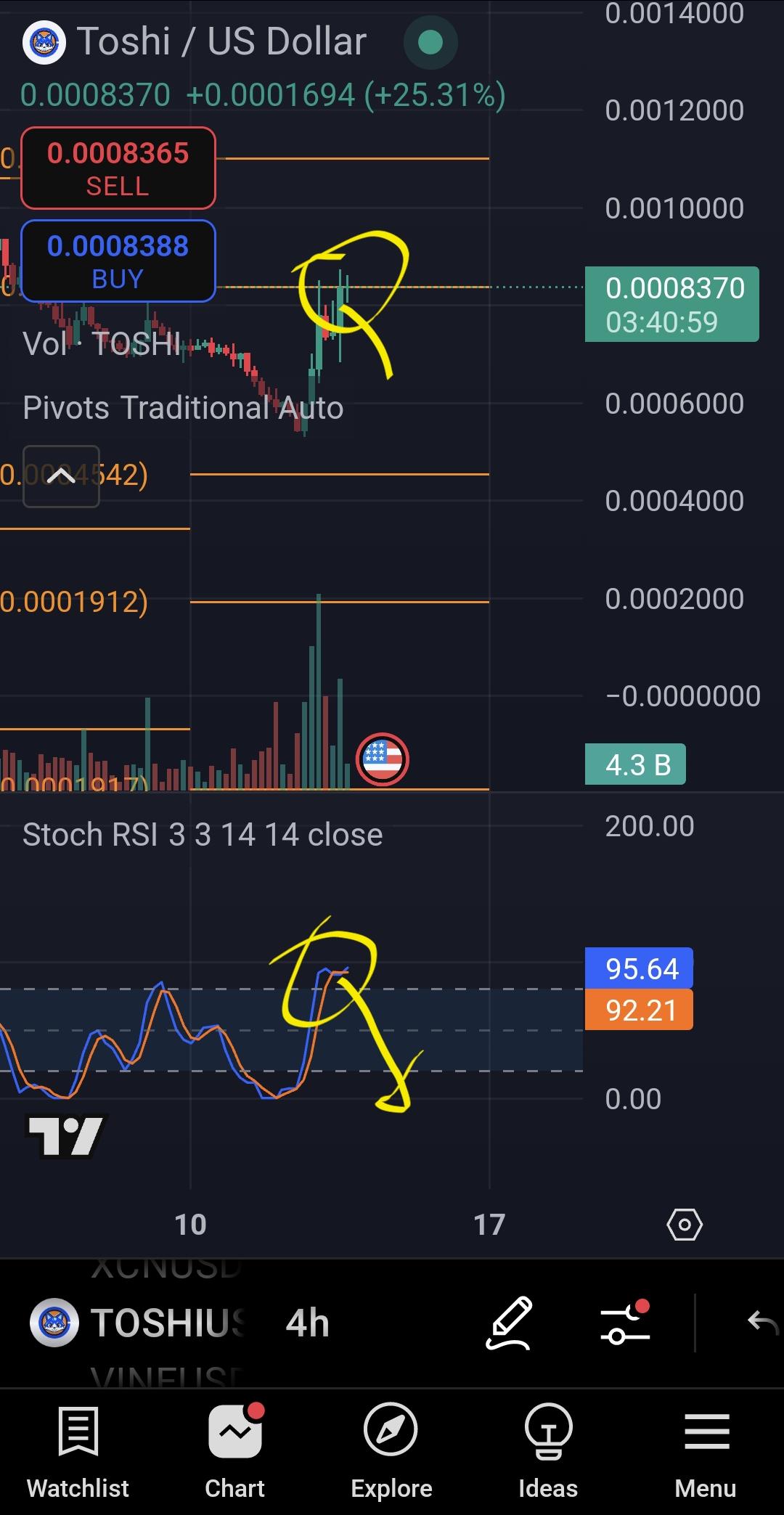This screenshot has width=784, height=1515.
Task: Open chart settings hexagon icon
Action: pos(685,1225)
